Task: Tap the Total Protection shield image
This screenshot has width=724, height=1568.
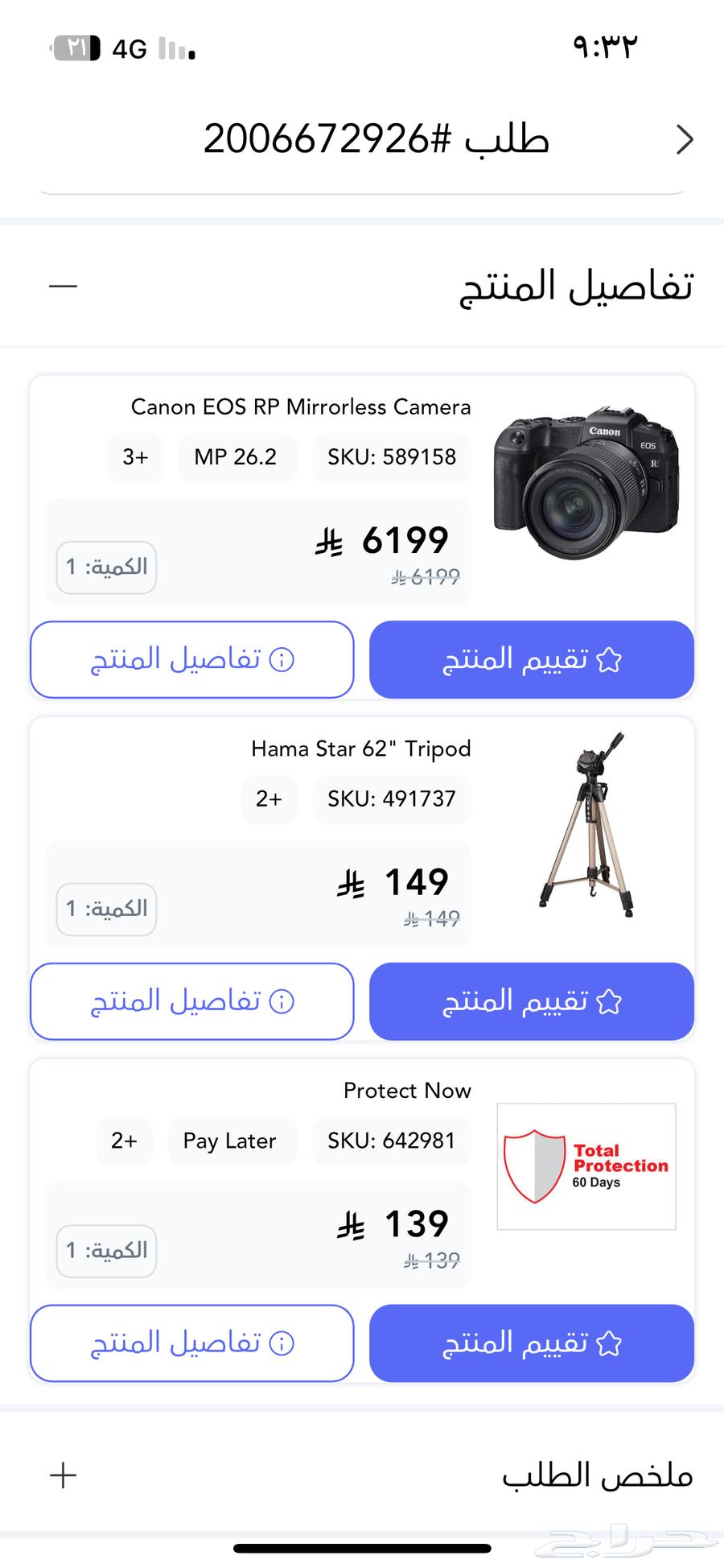Action: click(x=586, y=1166)
